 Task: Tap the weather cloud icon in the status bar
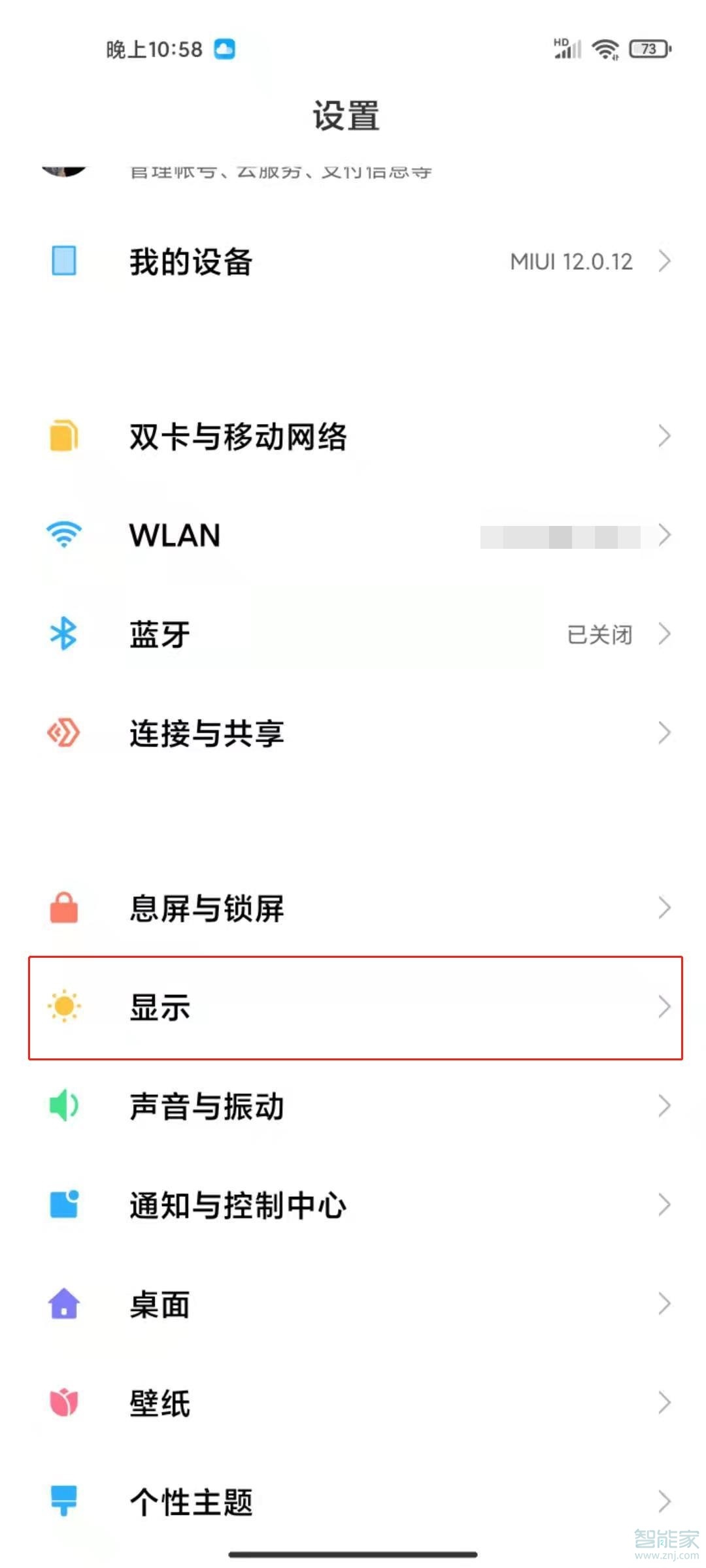pos(224,49)
